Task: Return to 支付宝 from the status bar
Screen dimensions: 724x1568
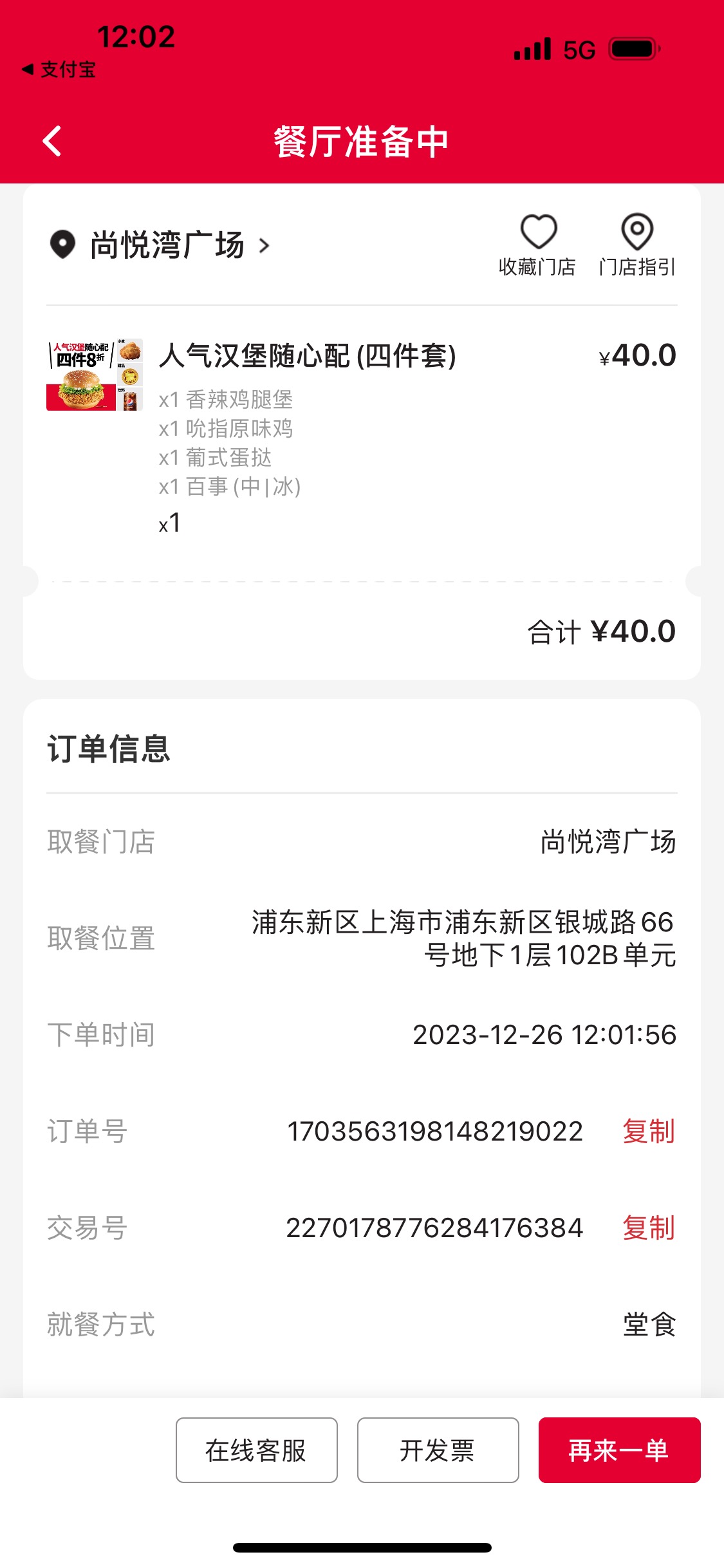Action: pos(59,70)
